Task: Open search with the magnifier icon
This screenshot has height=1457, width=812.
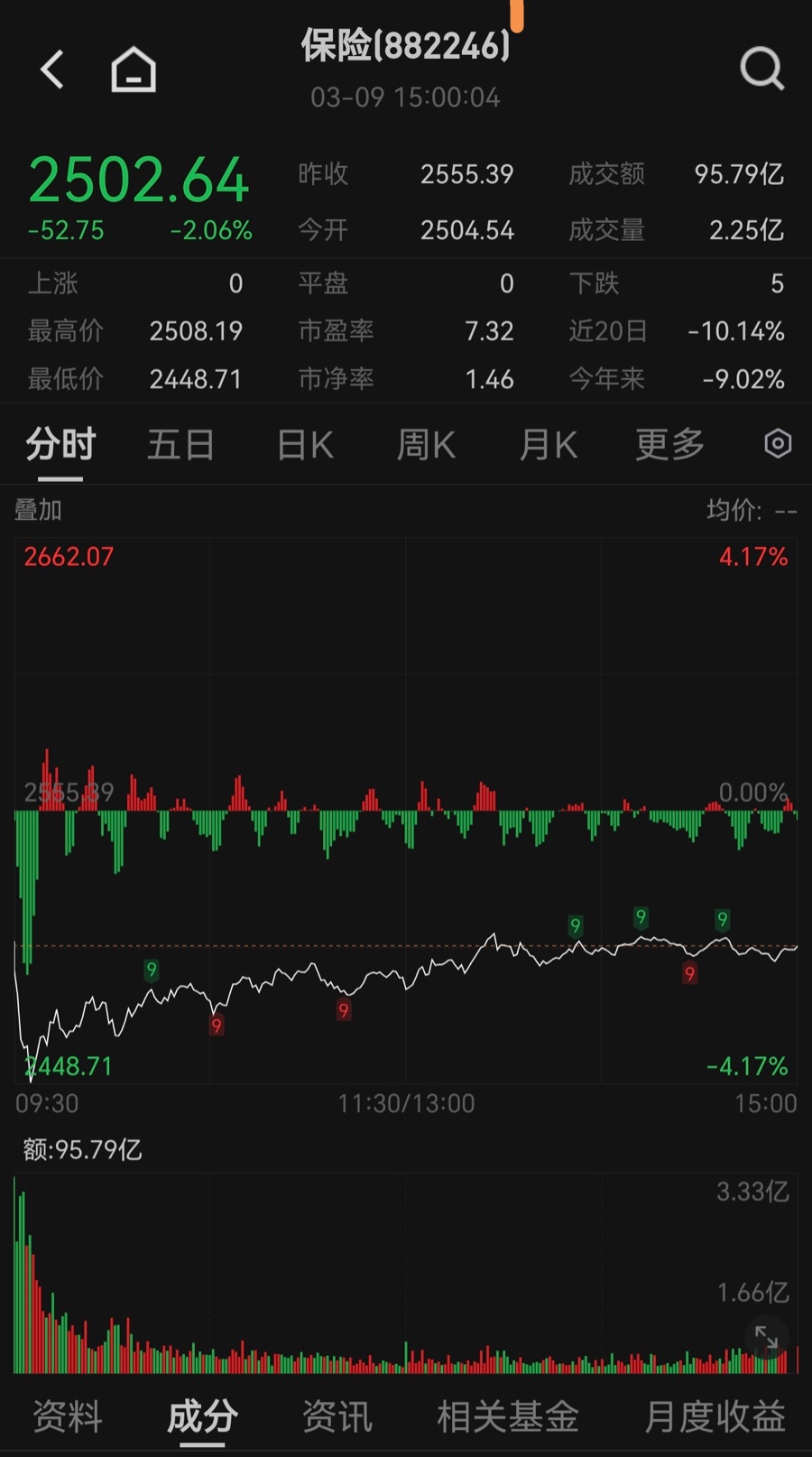Action: pyautogui.click(x=761, y=69)
